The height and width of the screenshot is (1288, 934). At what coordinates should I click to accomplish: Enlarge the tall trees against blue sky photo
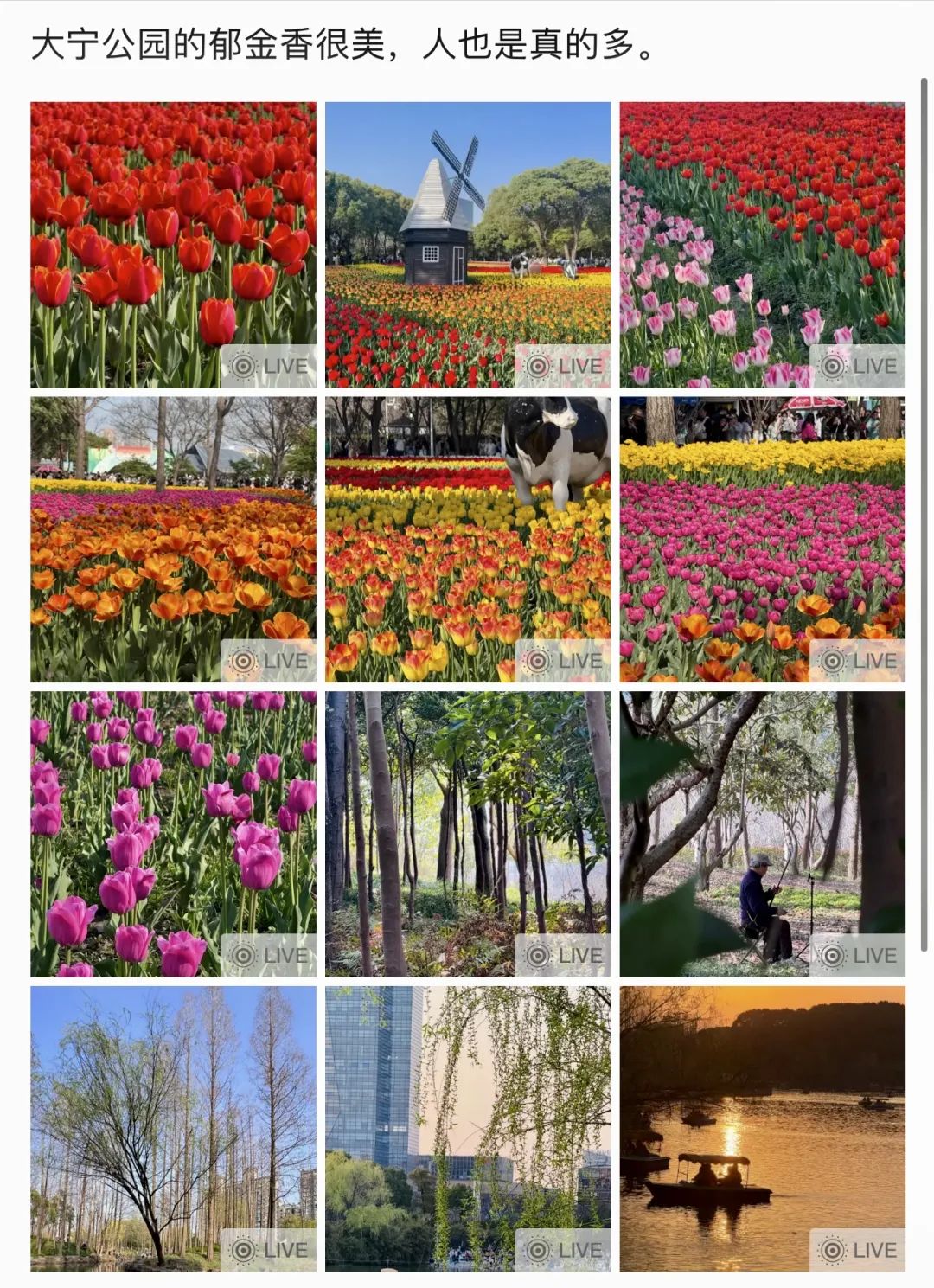[173, 1128]
